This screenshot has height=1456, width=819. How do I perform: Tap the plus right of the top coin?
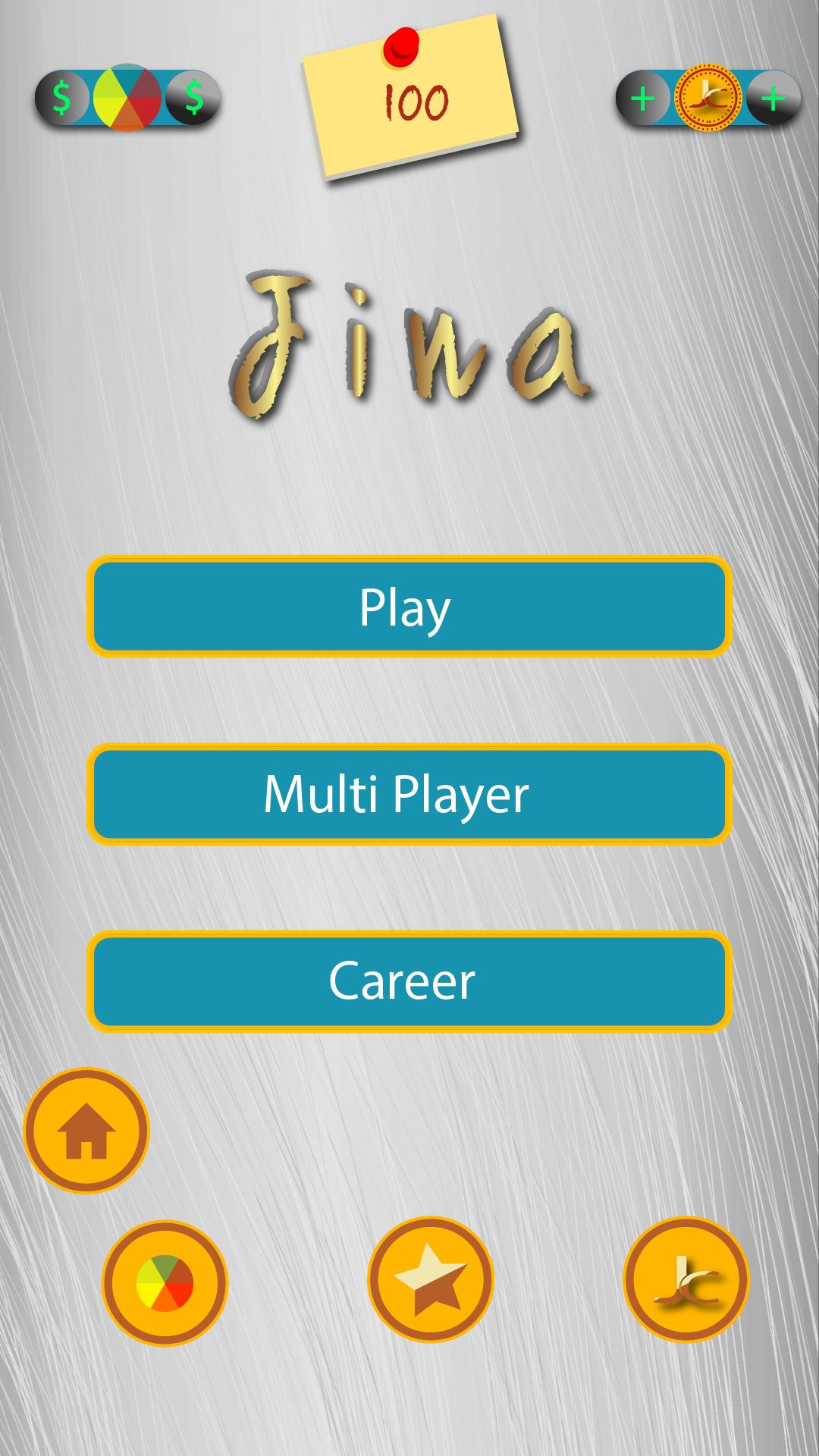click(773, 99)
